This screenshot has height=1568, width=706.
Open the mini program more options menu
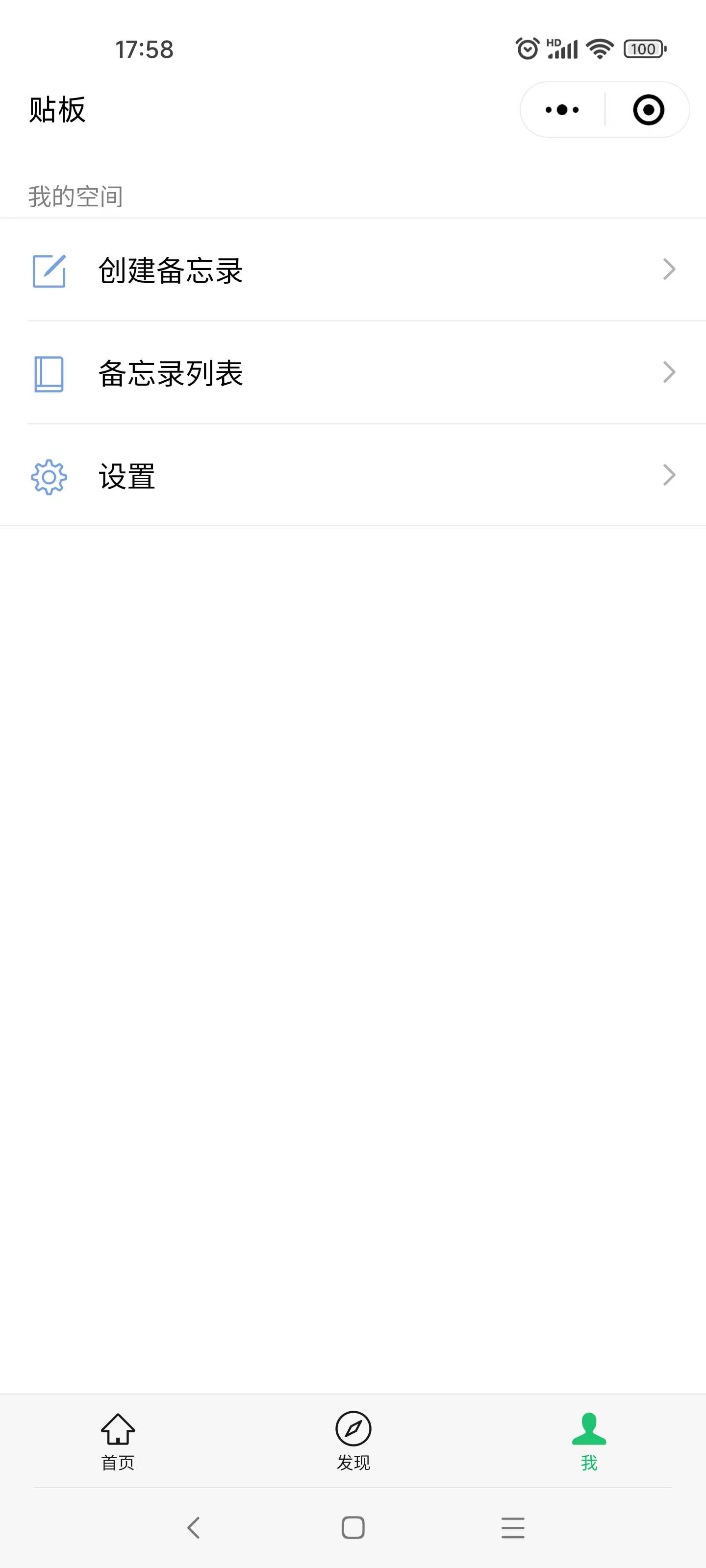561,110
